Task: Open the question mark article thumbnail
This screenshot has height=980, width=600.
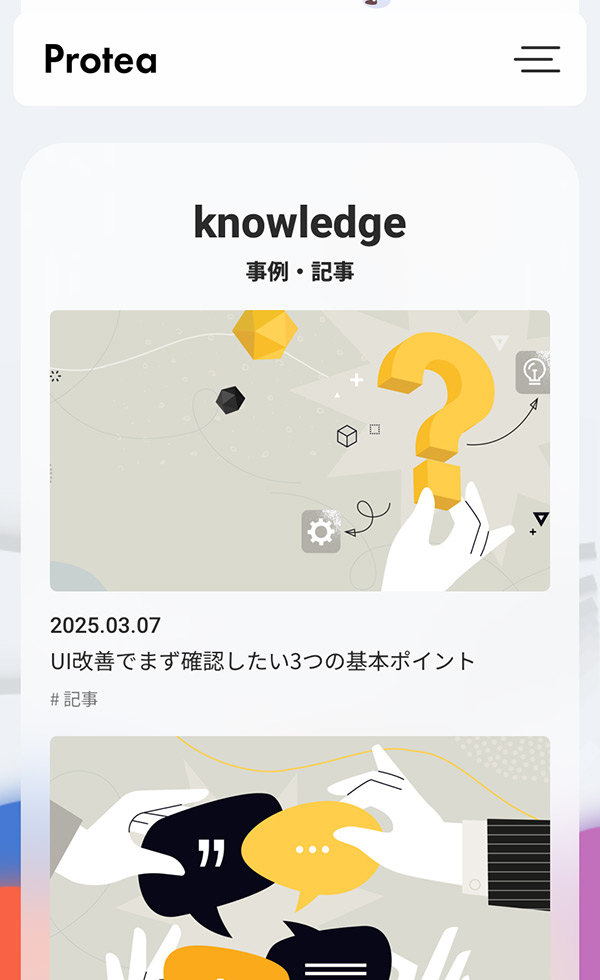Action: (300, 450)
